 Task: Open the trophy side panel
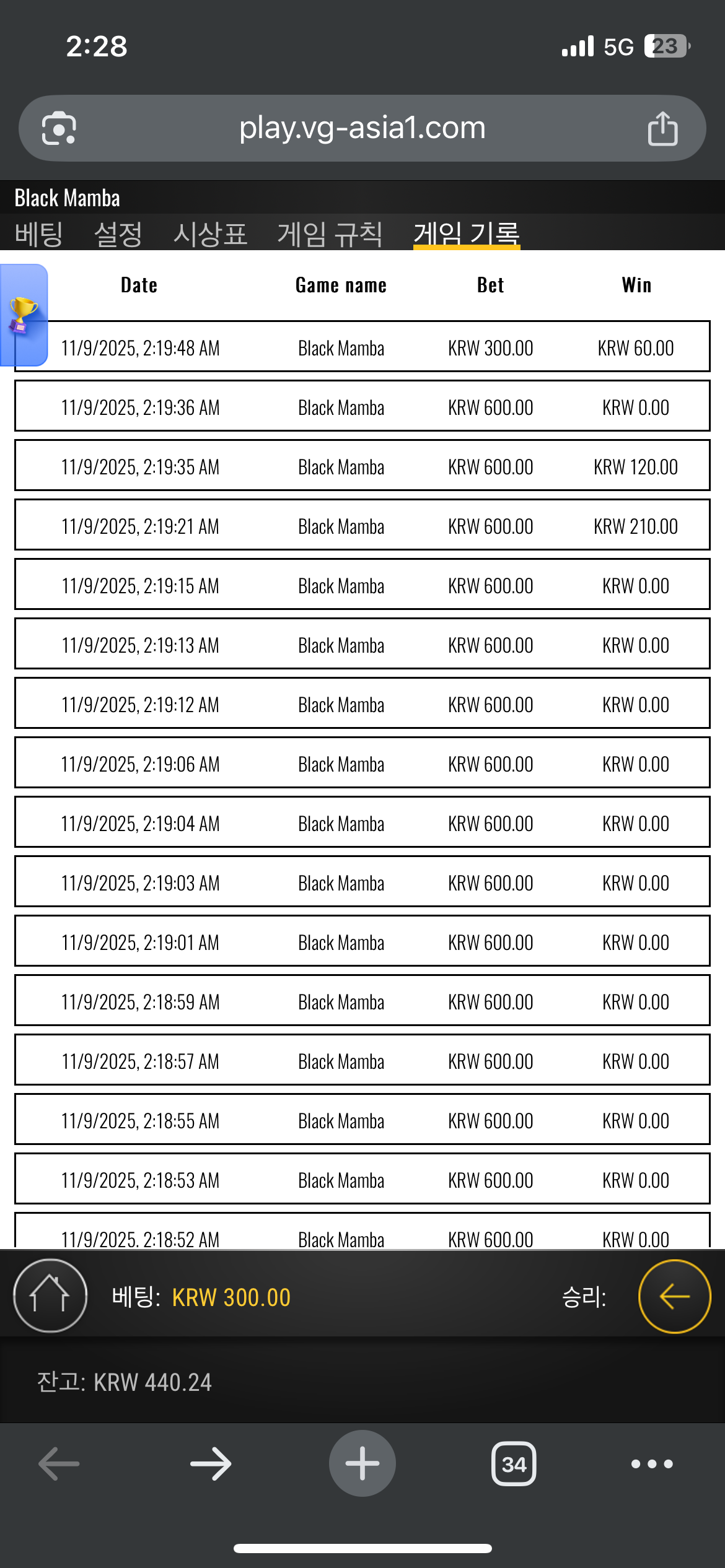point(24,314)
